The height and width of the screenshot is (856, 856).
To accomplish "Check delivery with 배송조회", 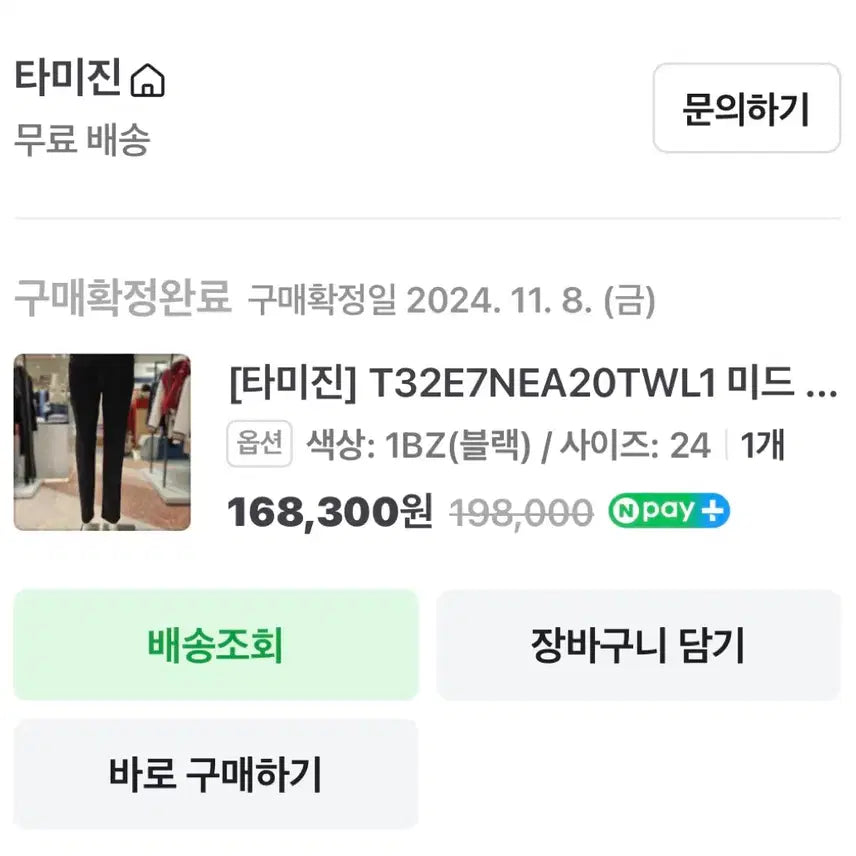I will coord(216,645).
